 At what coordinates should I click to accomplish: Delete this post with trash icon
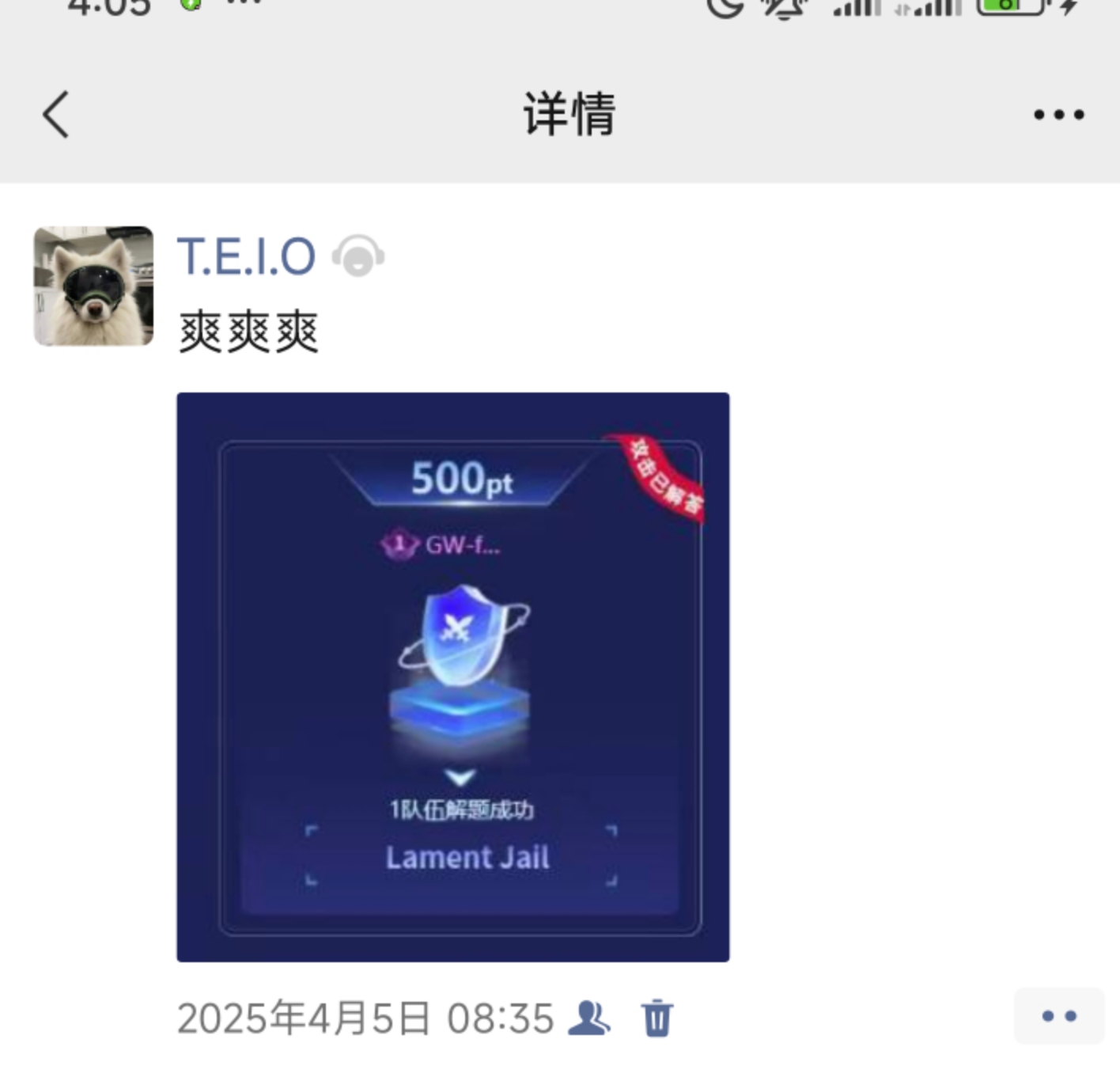click(656, 1018)
